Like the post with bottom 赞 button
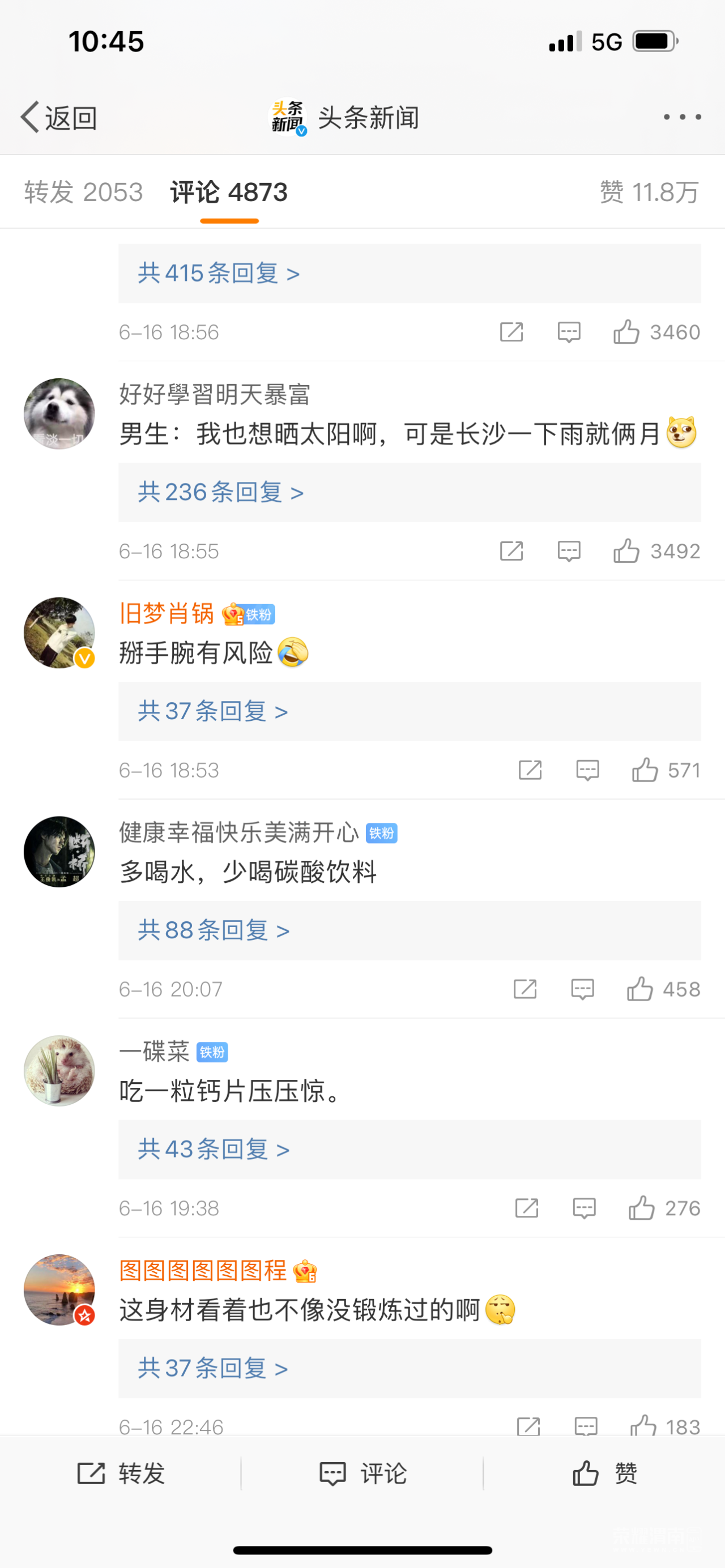 (604, 1473)
